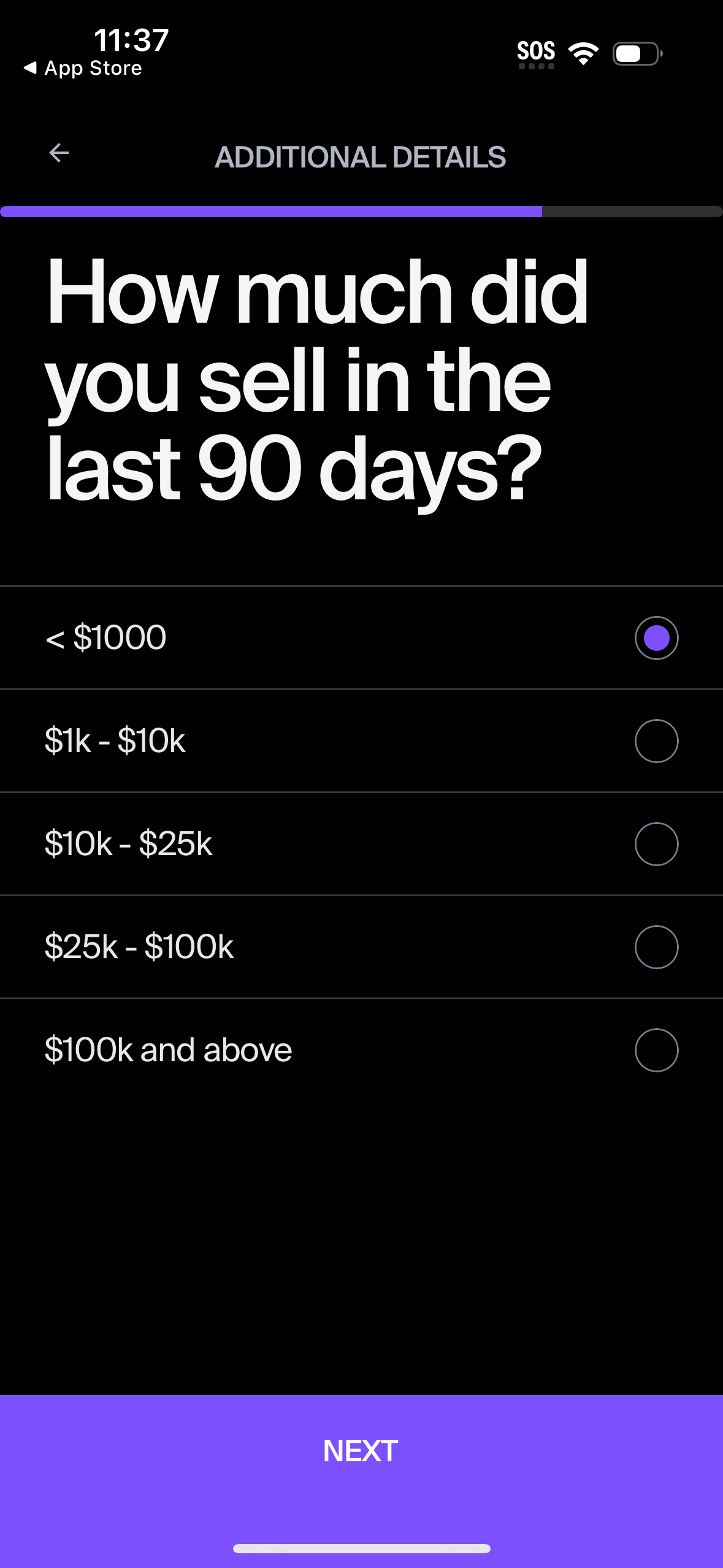Select the '$1k - $10k' option
This screenshot has height=1568, width=723.
(x=362, y=740)
